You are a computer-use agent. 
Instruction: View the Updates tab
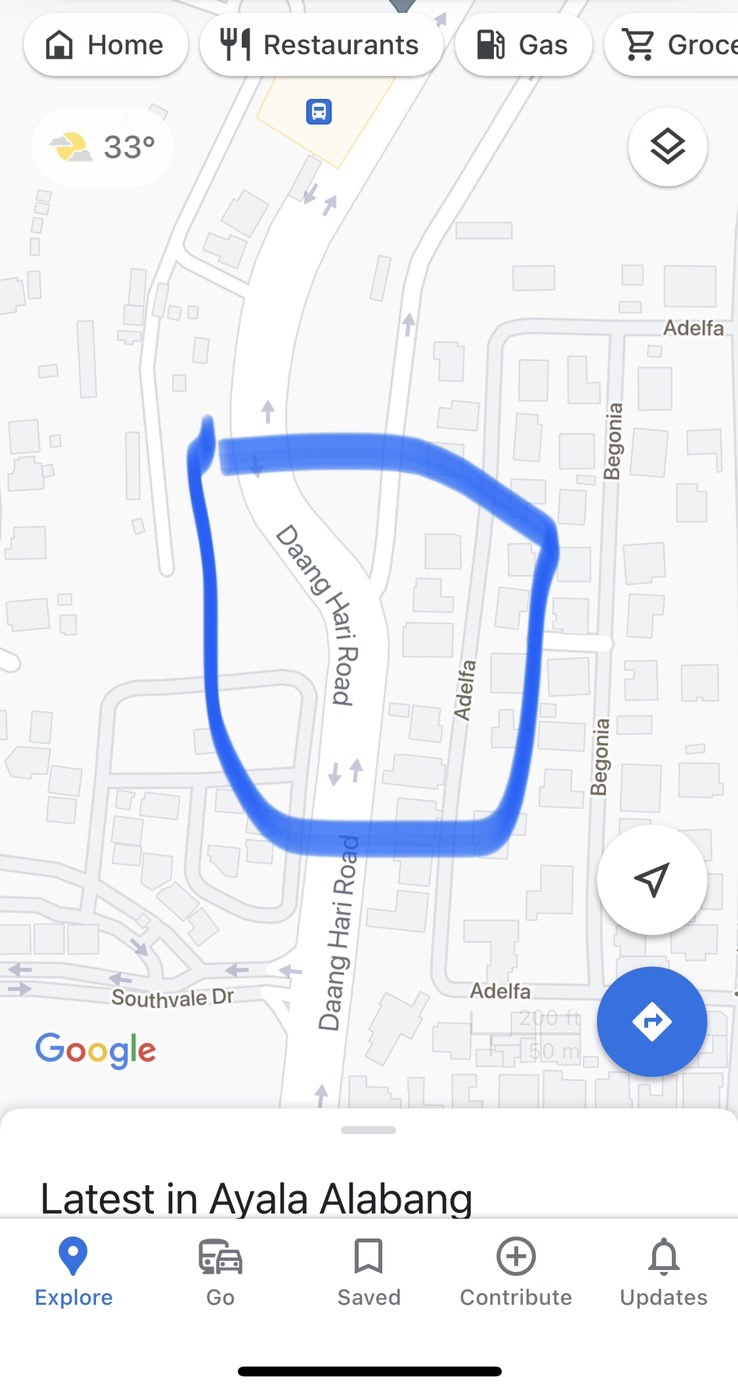pos(663,1272)
